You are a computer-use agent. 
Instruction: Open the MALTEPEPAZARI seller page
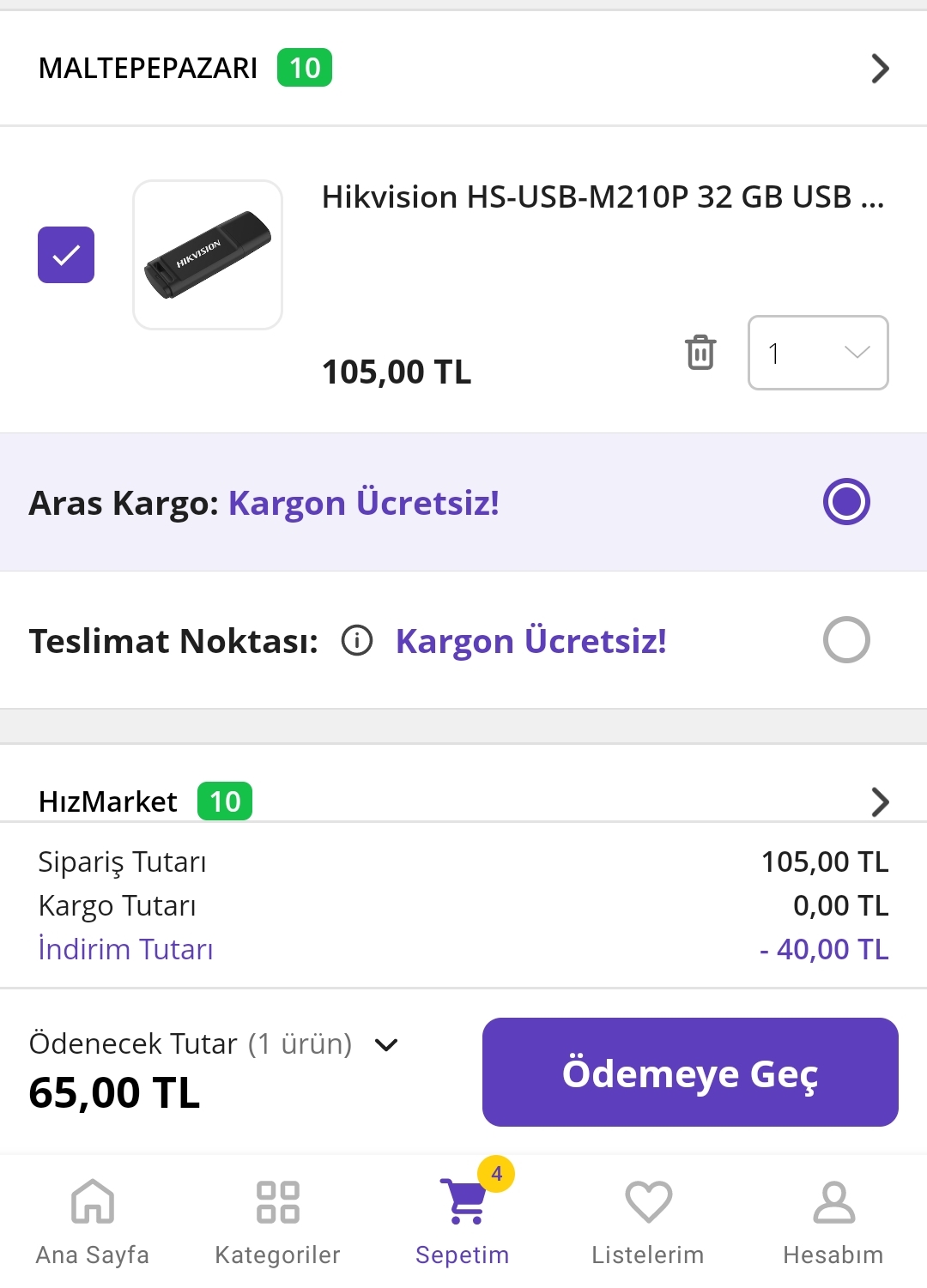click(880, 69)
